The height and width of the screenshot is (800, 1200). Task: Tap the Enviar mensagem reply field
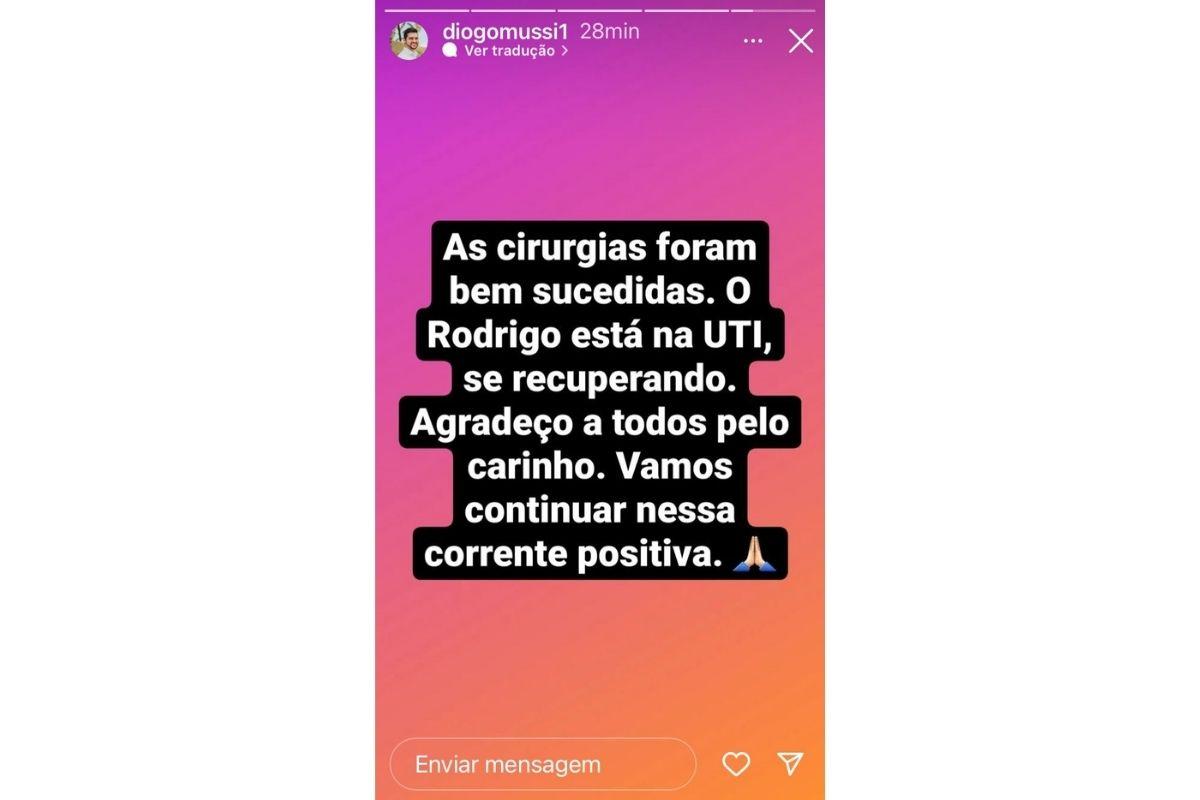click(542, 765)
